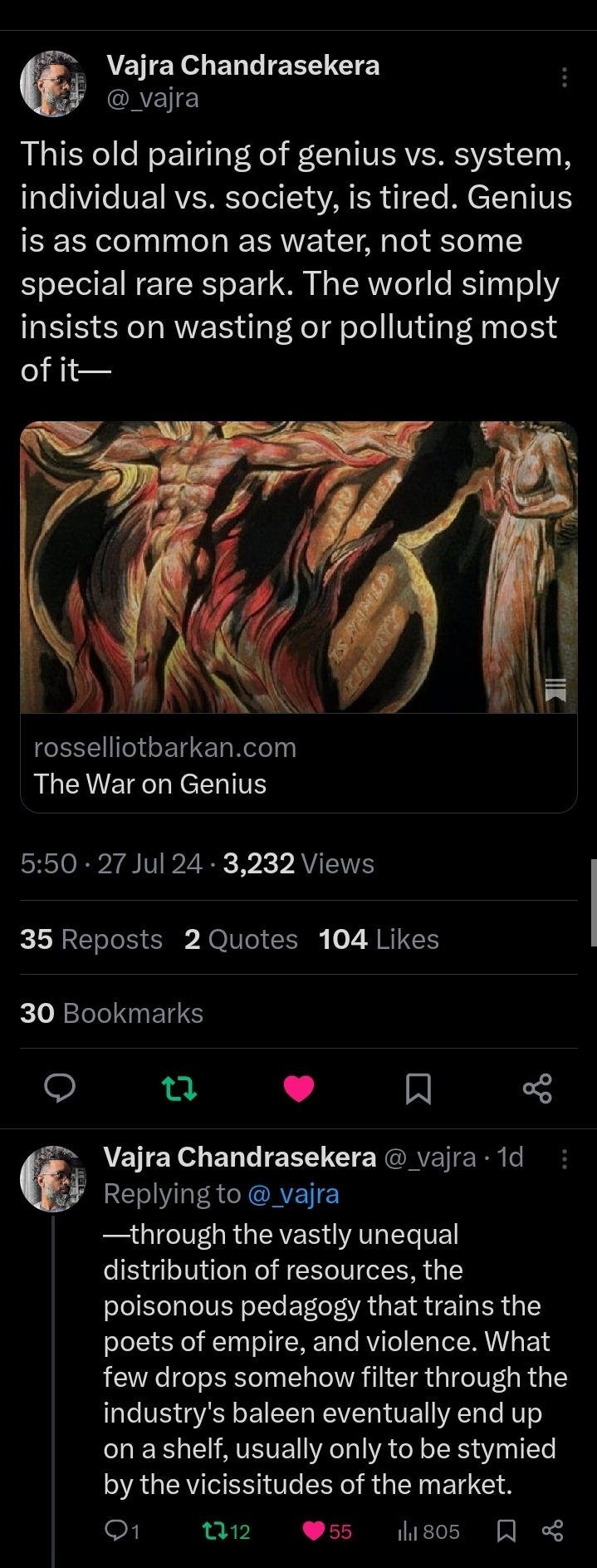Open Vajra Chandrasekera's profile picture on main tweet
The height and width of the screenshot is (1568, 597).
(x=53, y=83)
